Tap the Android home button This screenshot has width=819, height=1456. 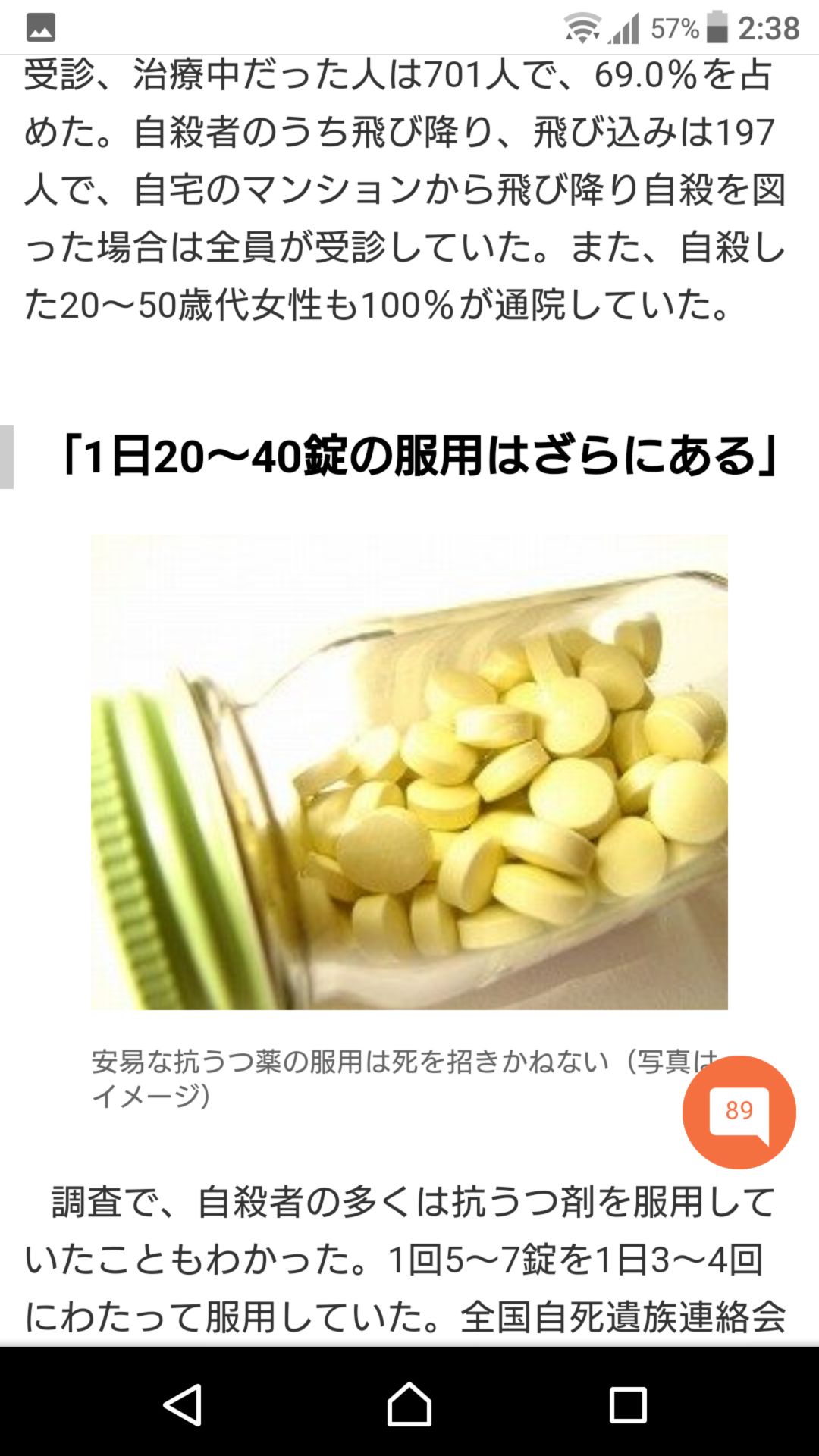click(409, 1404)
